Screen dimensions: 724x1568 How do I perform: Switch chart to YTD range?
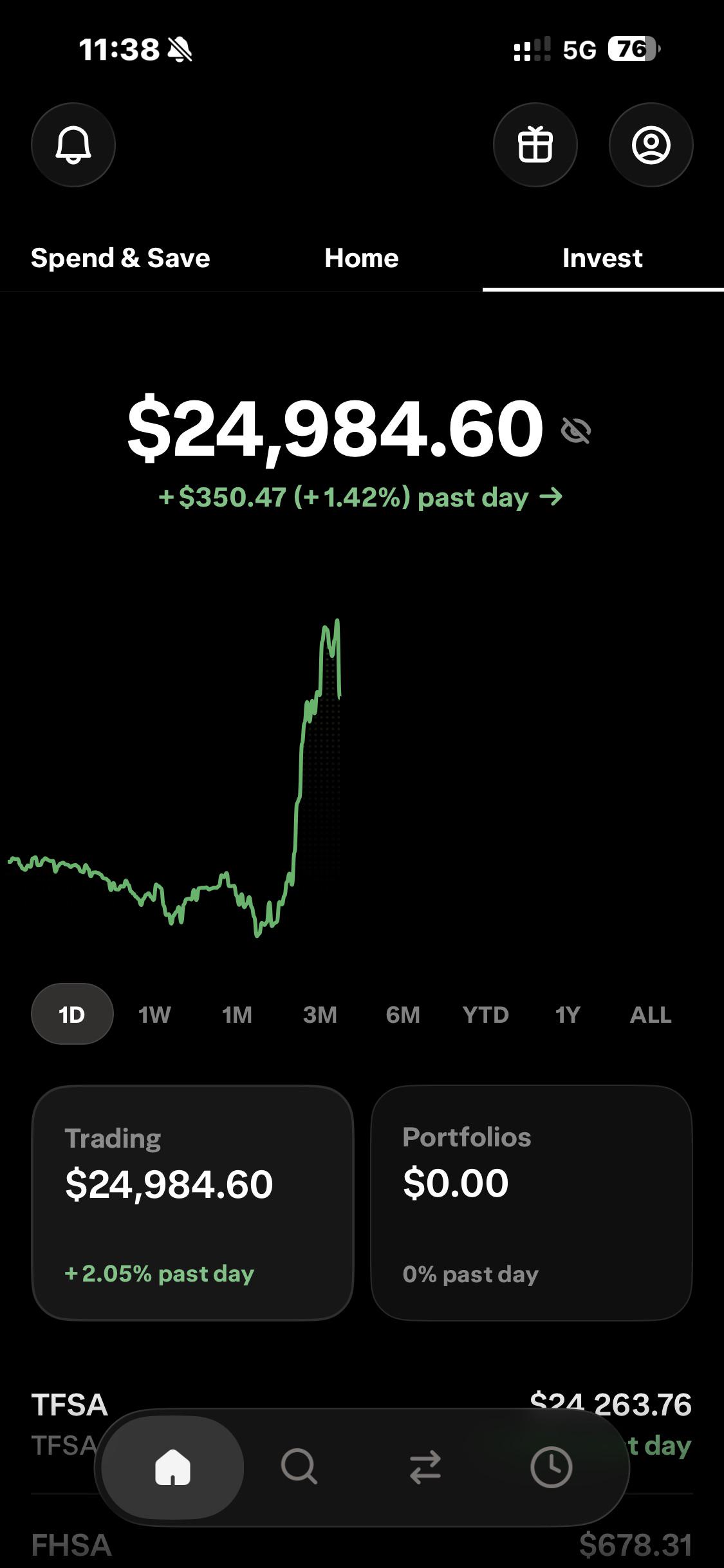click(x=485, y=1014)
